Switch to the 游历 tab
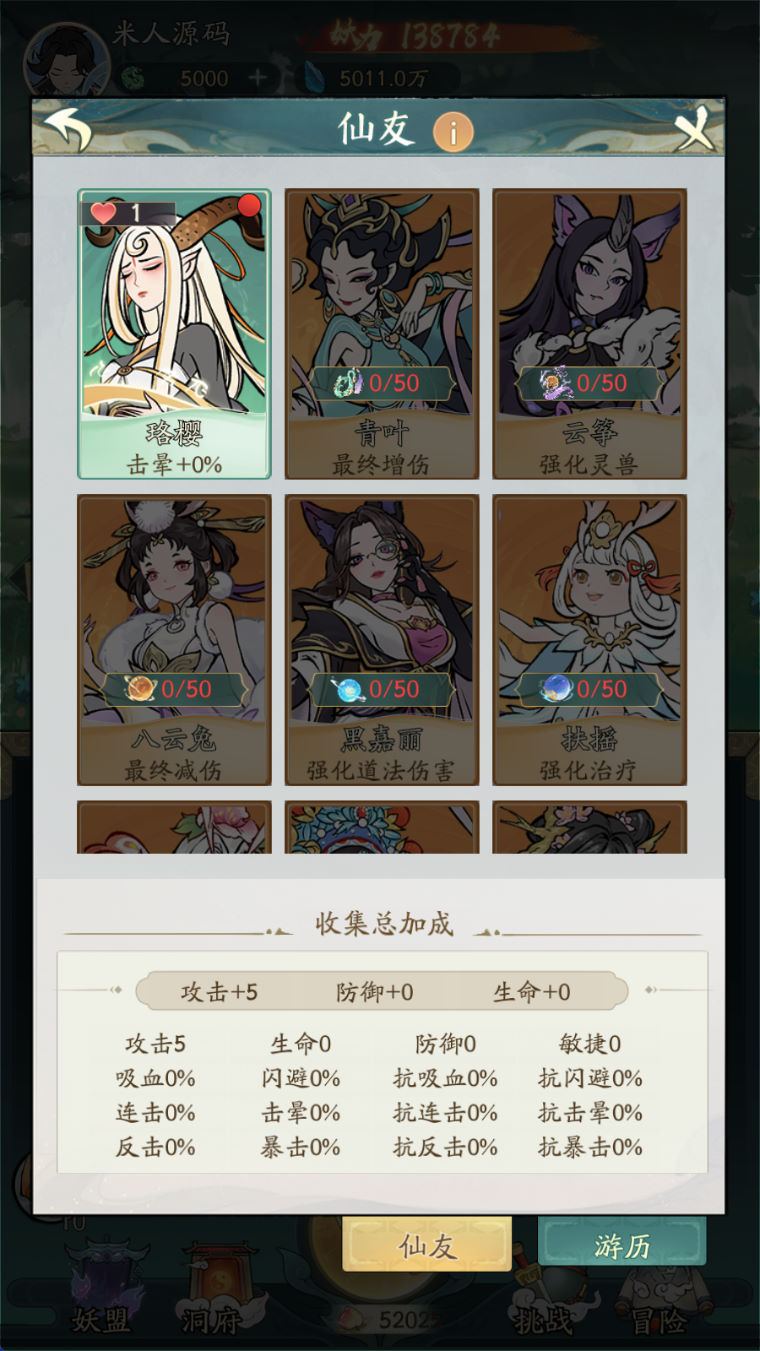 622,1244
